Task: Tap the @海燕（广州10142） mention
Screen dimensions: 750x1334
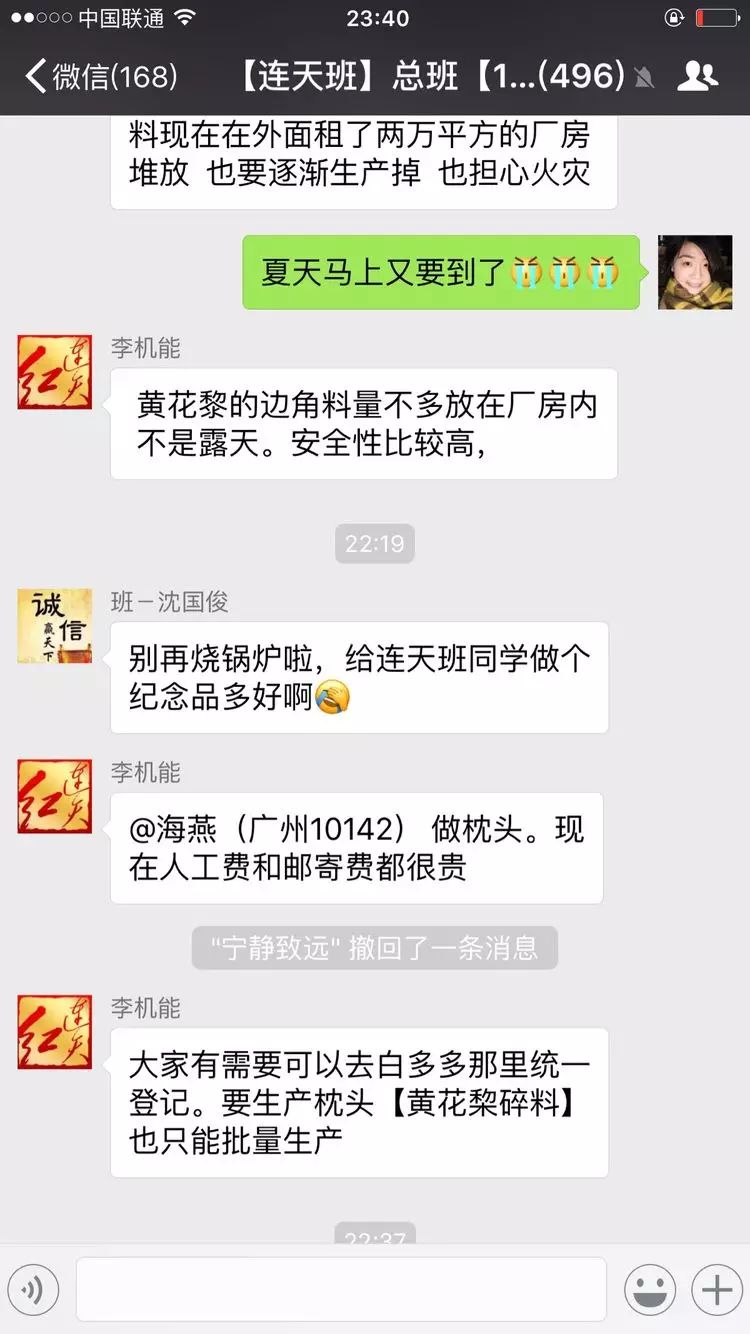Action: coord(271,830)
